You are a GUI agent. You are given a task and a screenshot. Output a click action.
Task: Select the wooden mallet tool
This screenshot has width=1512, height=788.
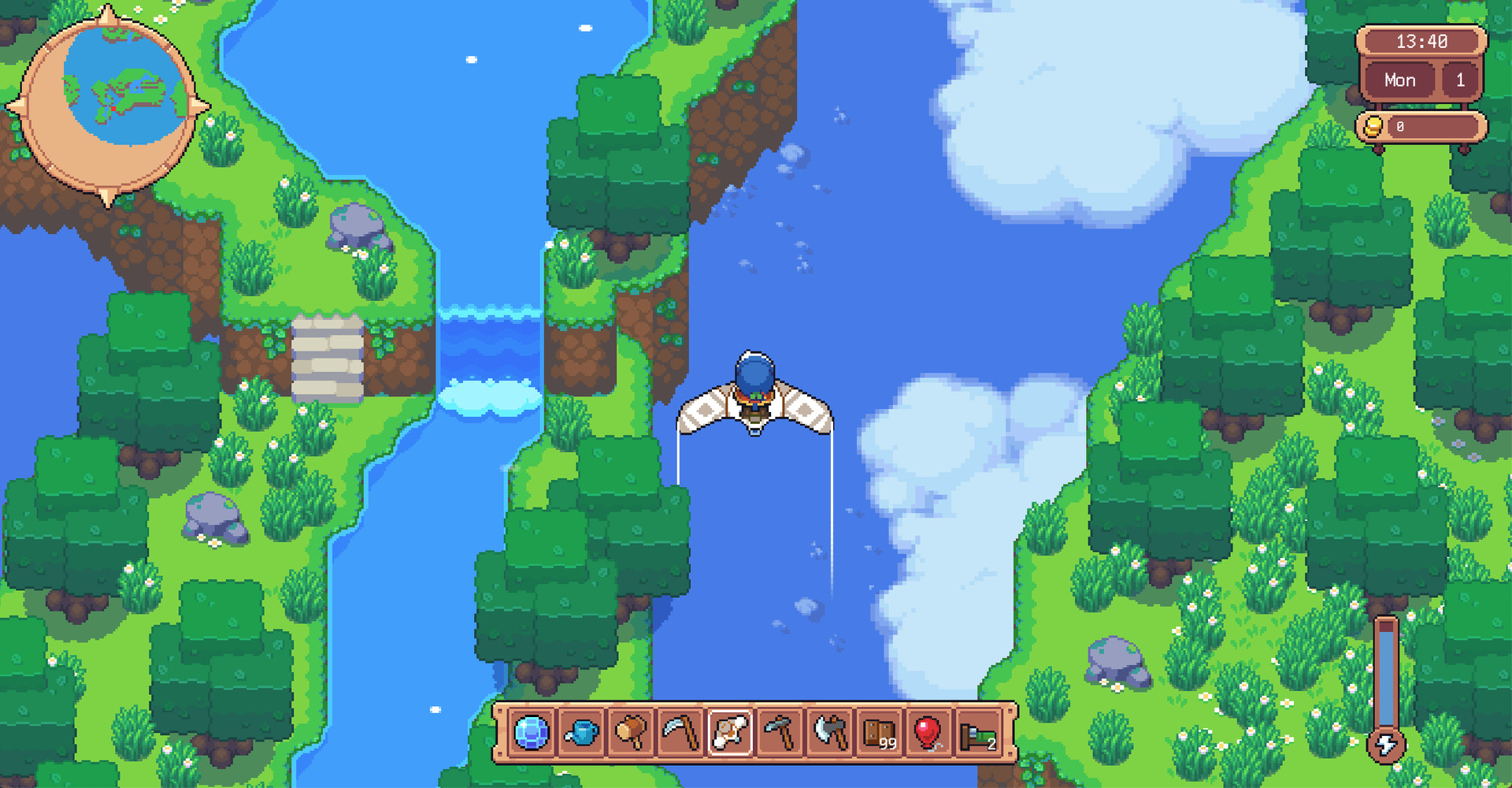click(631, 733)
